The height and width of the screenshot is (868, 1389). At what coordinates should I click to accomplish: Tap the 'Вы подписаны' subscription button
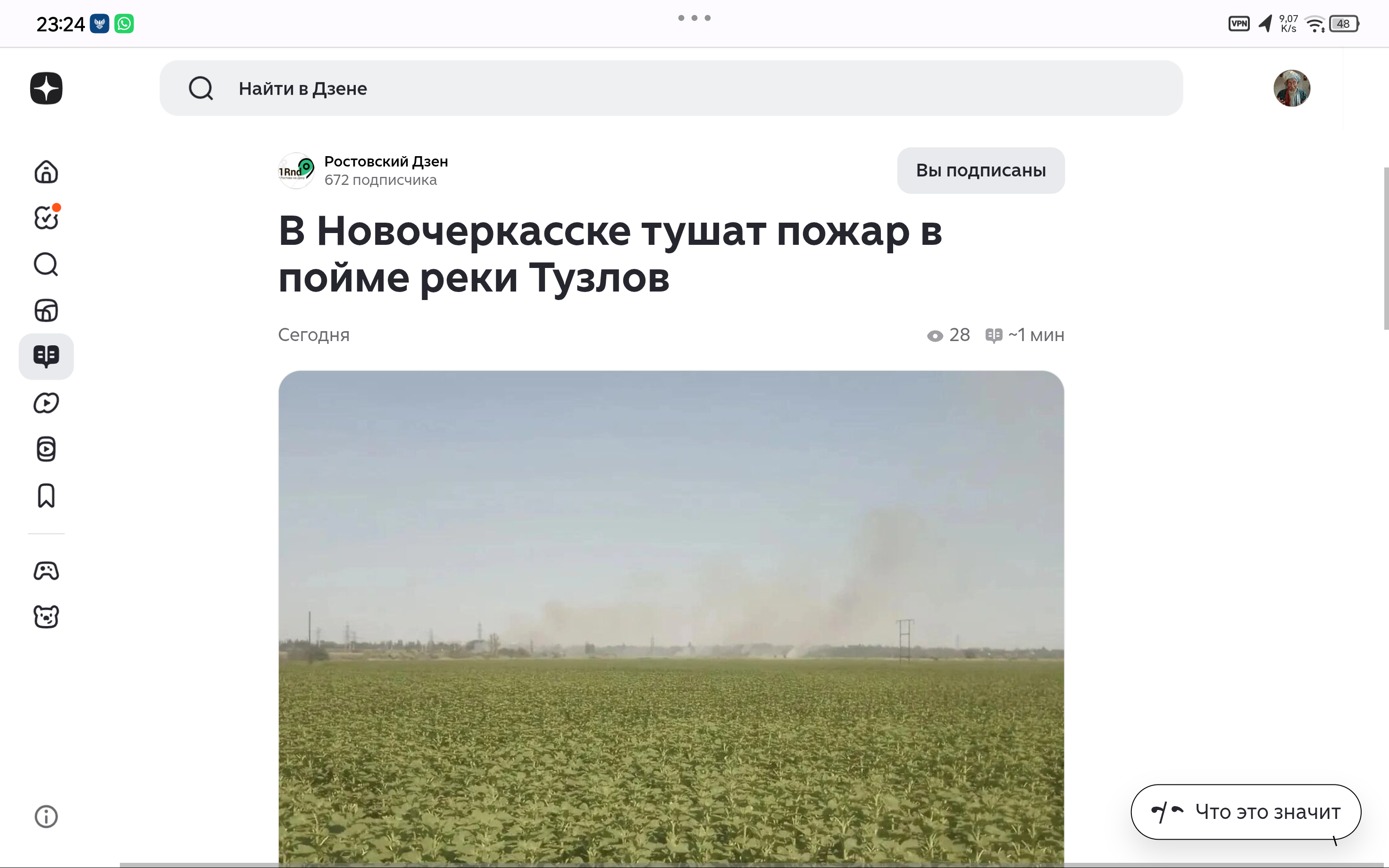click(980, 170)
